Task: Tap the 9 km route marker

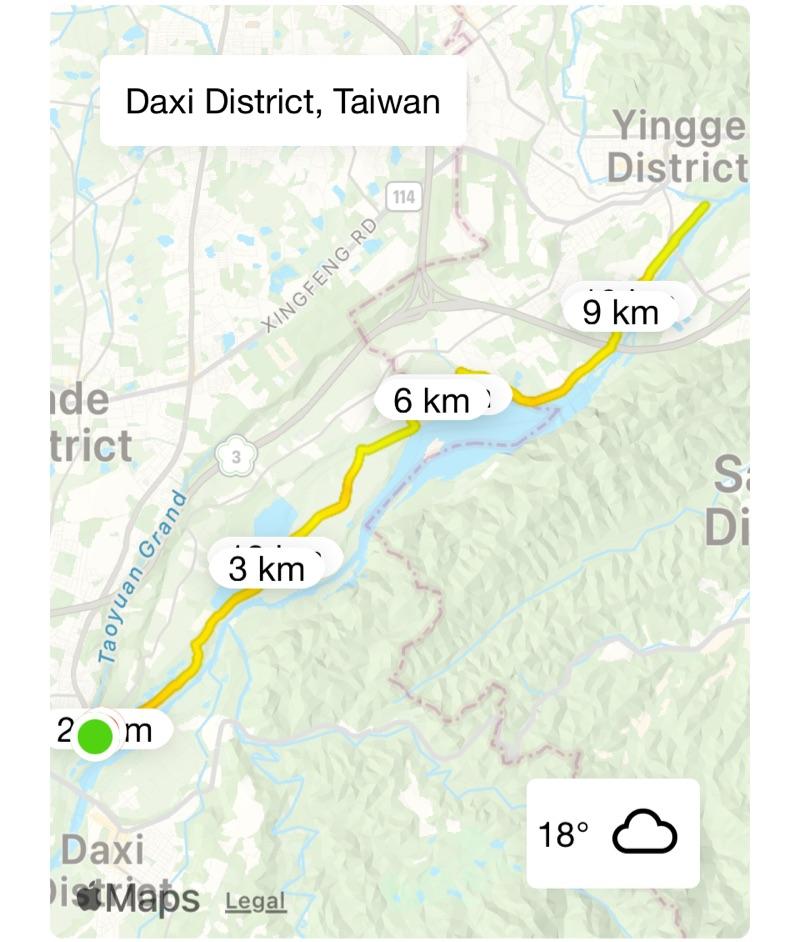Action: pyautogui.click(x=620, y=312)
